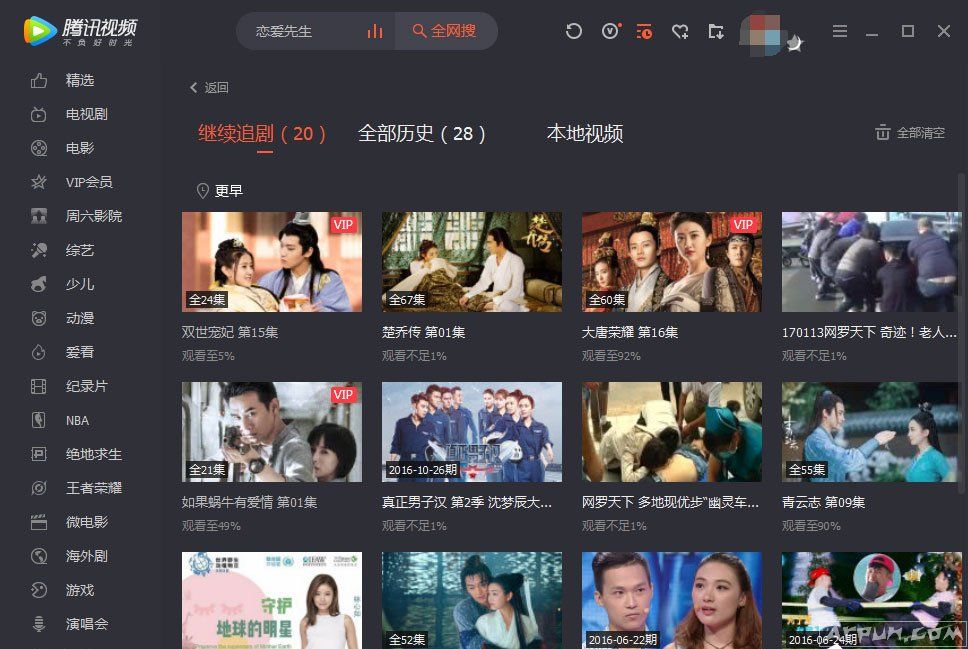
Task: Switch to the 全部历史 tab
Action: click(x=421, y=133)
